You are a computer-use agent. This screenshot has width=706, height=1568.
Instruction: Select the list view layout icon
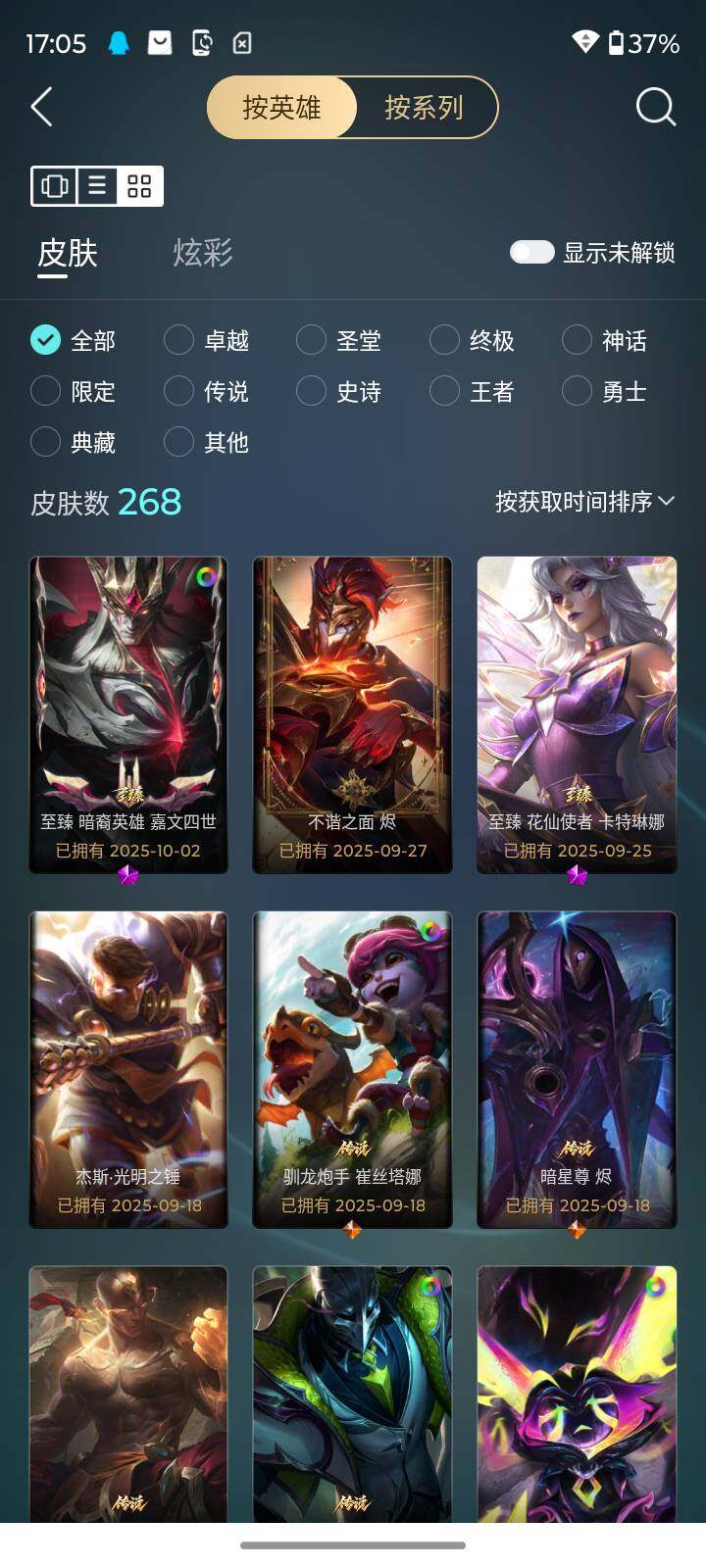point(97,185)
